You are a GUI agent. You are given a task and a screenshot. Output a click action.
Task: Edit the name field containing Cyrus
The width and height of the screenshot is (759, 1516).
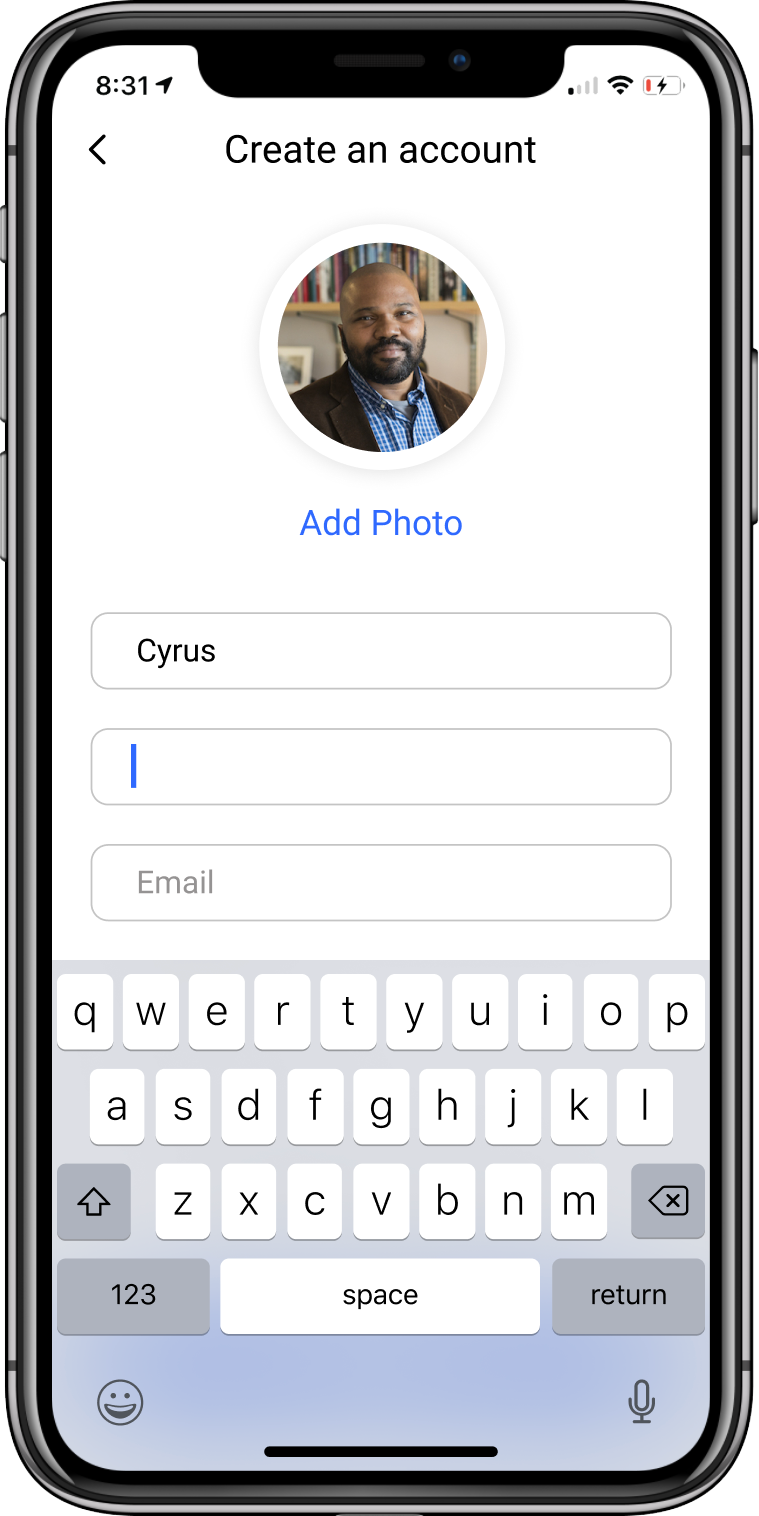click(381, 651)
